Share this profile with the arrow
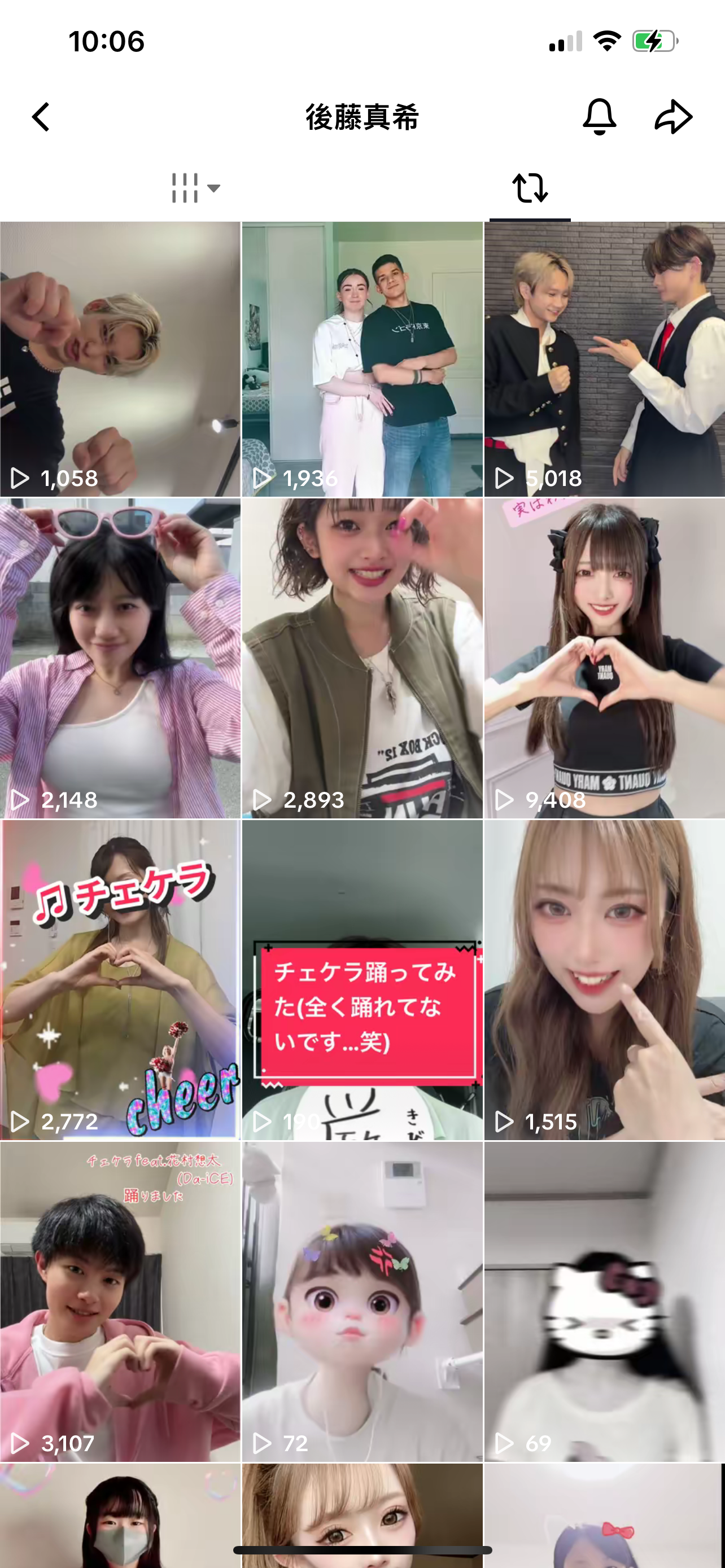725x1568 pixels. (673, 116)
